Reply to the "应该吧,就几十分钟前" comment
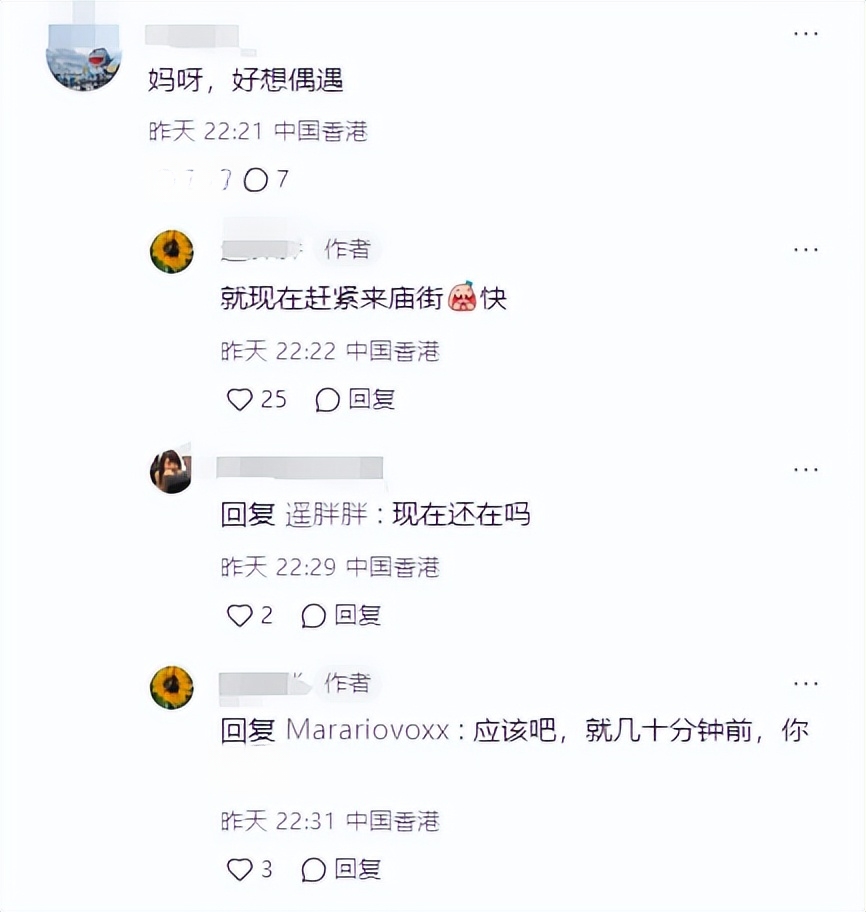Screen dimensions: 866x912 (342, 870)
